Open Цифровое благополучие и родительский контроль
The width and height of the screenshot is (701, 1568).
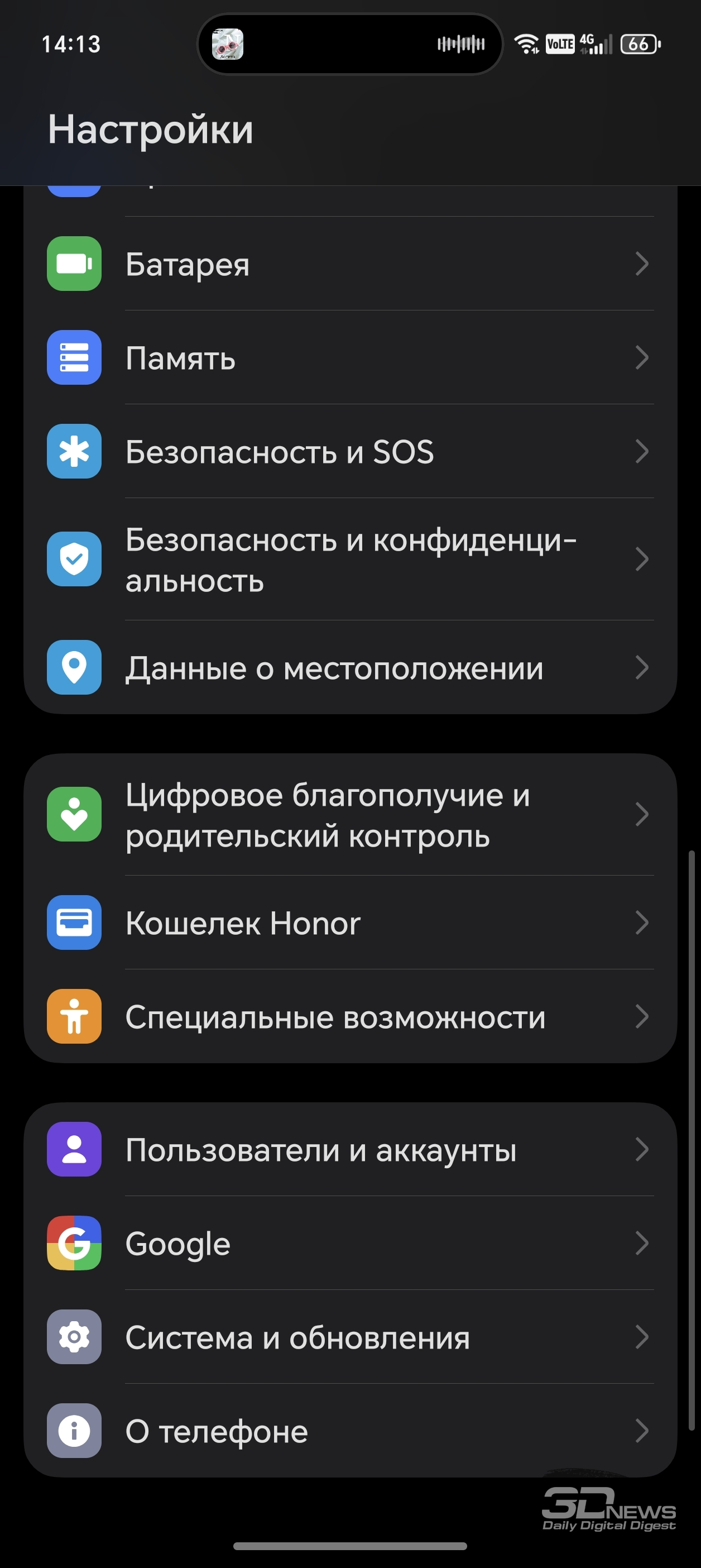click(350, 815)
